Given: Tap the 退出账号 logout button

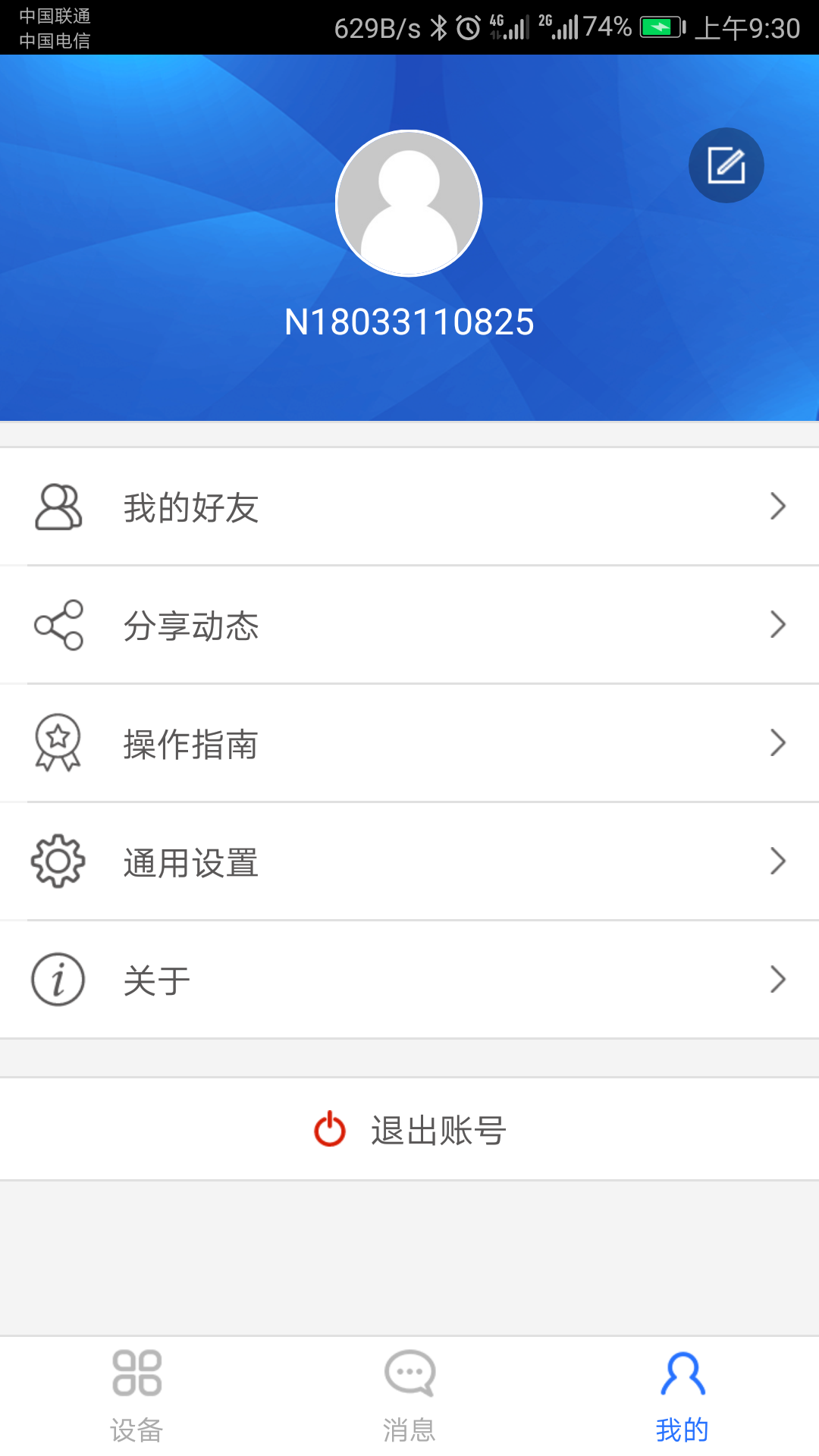Looking at the screenshot, I should [x=438, y=1129].
